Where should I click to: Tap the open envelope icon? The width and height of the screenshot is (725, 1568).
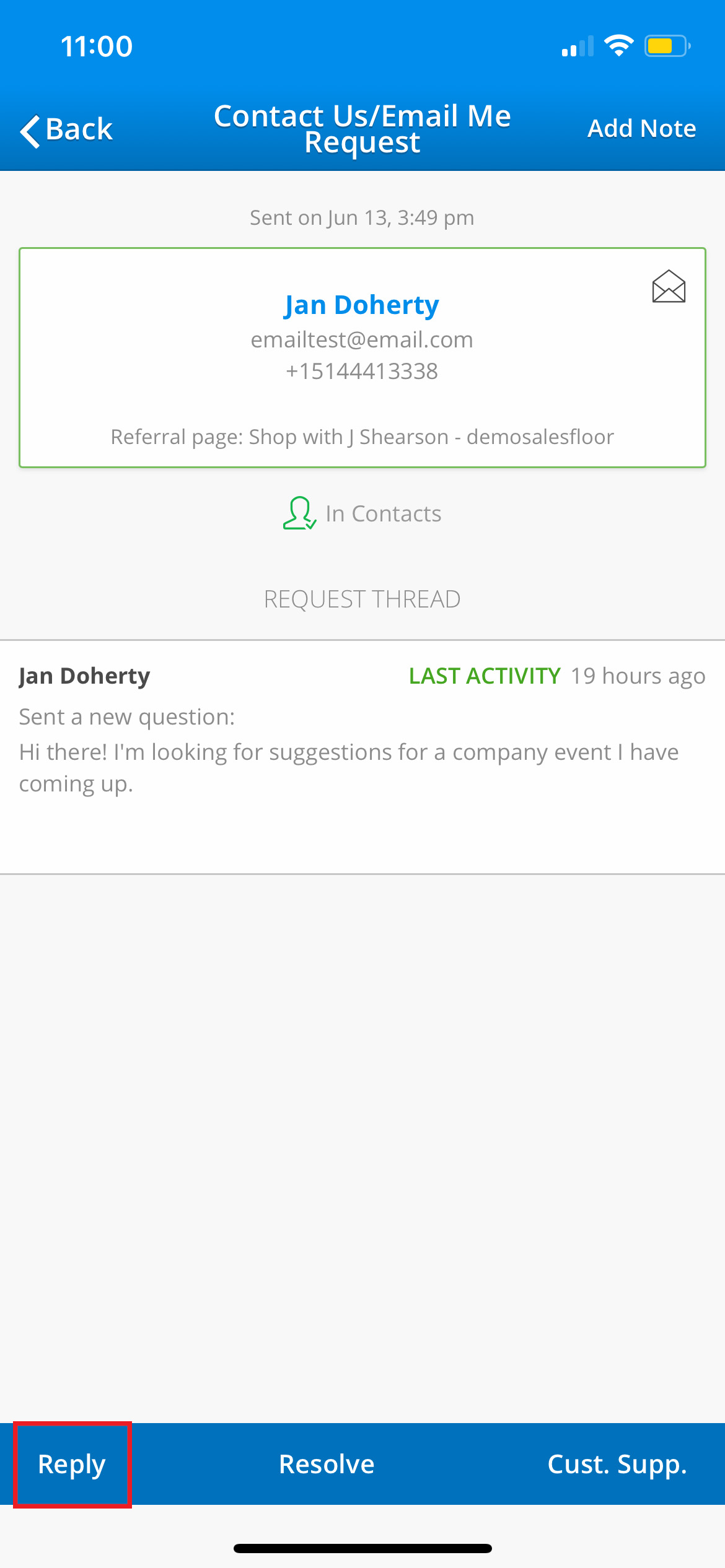669,287
